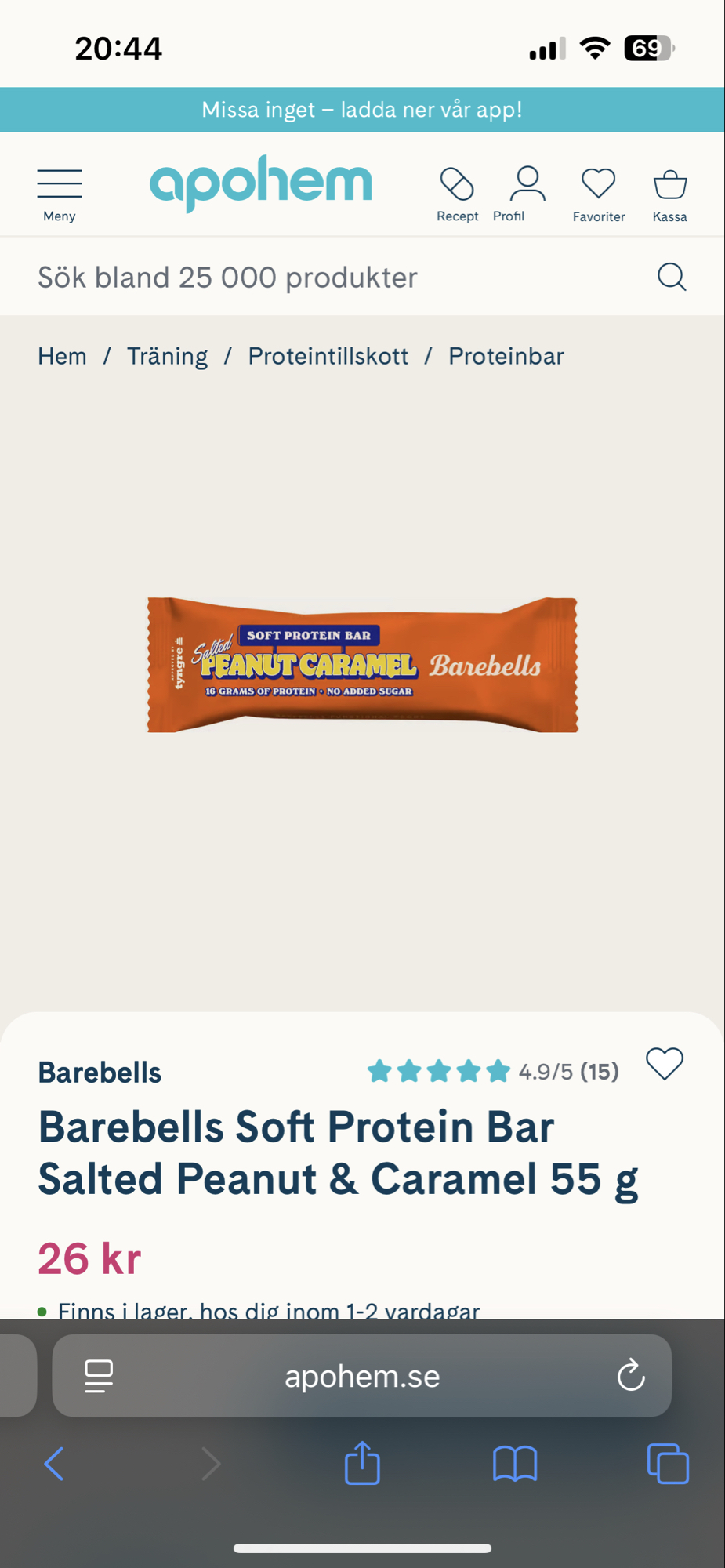725x1568 pixels.
Task: Go to Hem in the breadcrumb
Action: click(62, 356)
